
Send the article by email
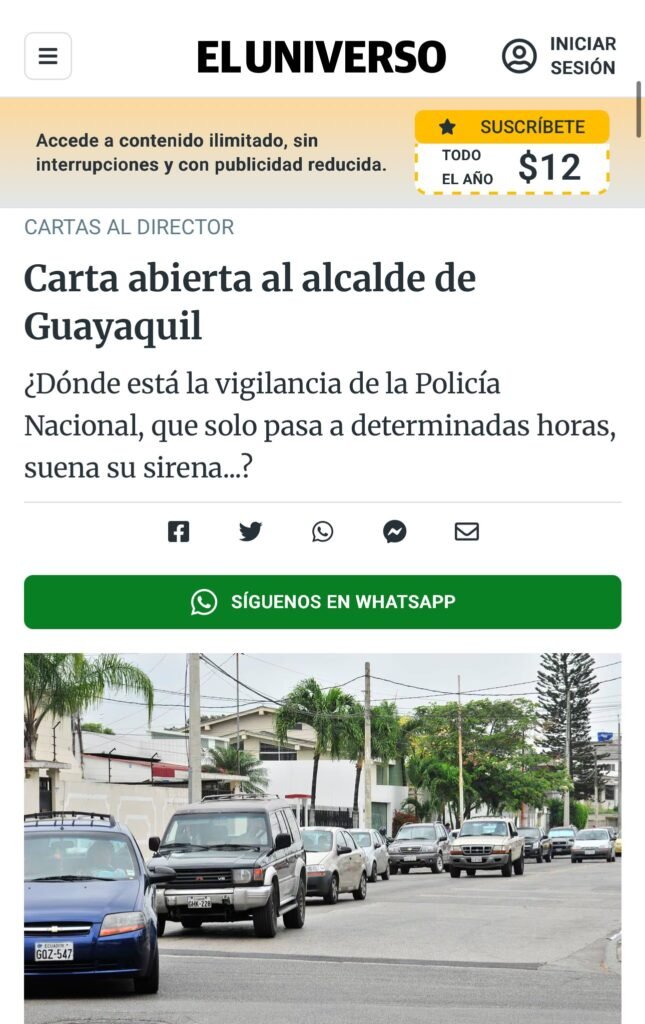click(x=467, y=532)
